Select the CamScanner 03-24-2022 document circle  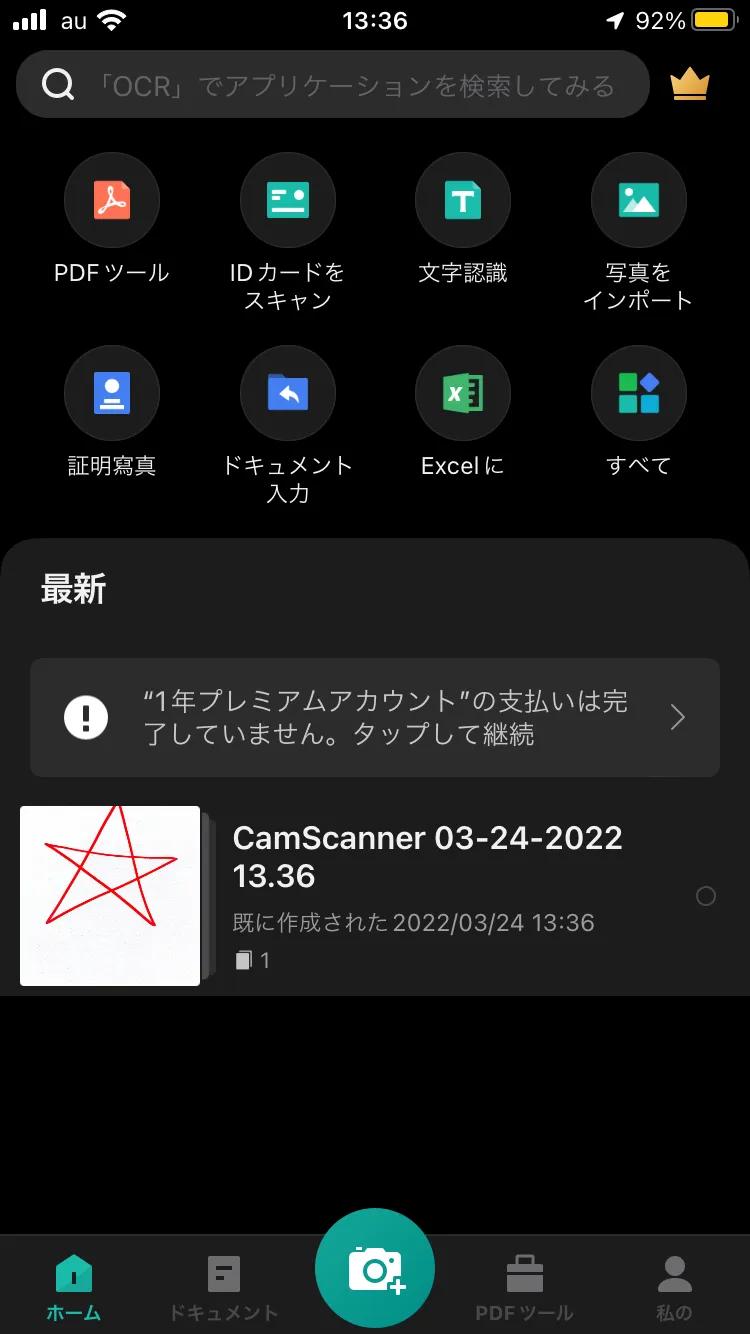pos(706,896)
